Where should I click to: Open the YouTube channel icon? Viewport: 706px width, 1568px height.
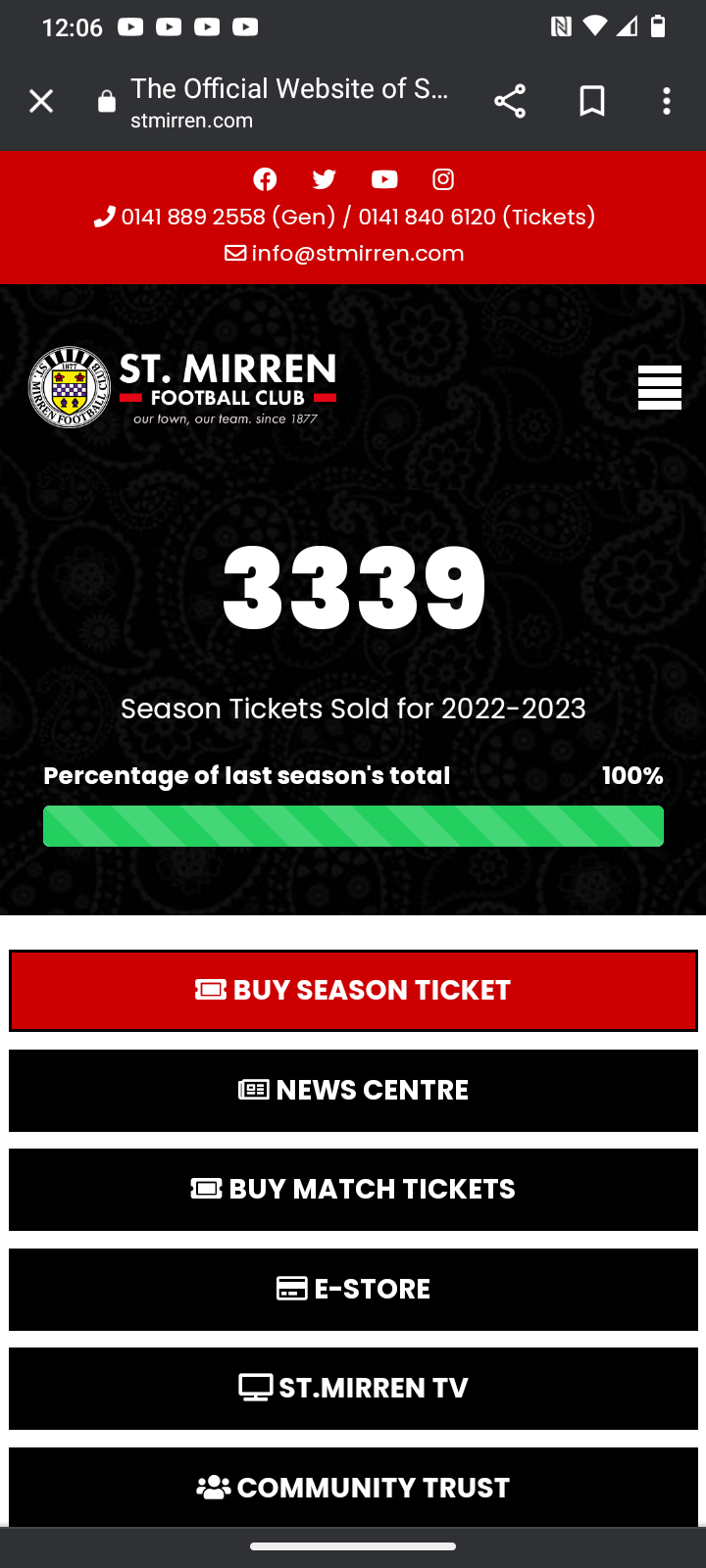pos(384,179)
